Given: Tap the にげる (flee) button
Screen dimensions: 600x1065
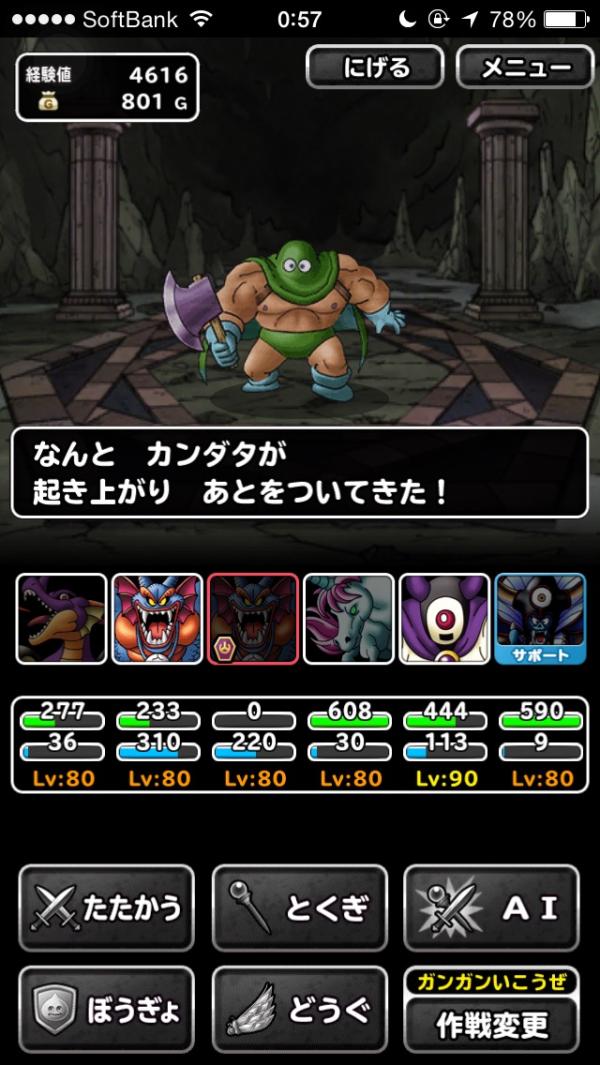Looking at the screenshot, I should [x=375, y=68].
